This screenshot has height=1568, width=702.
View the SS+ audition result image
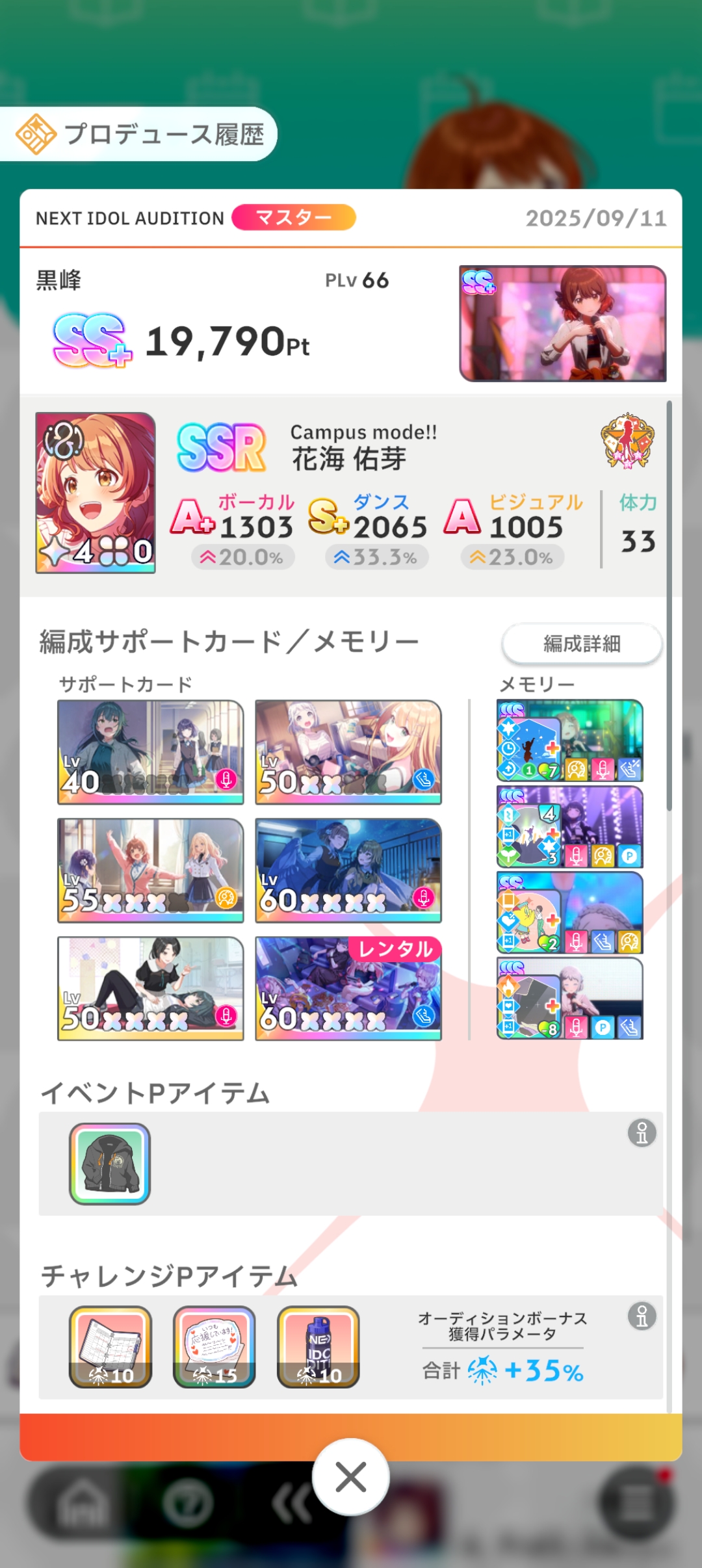pos(563,323)
